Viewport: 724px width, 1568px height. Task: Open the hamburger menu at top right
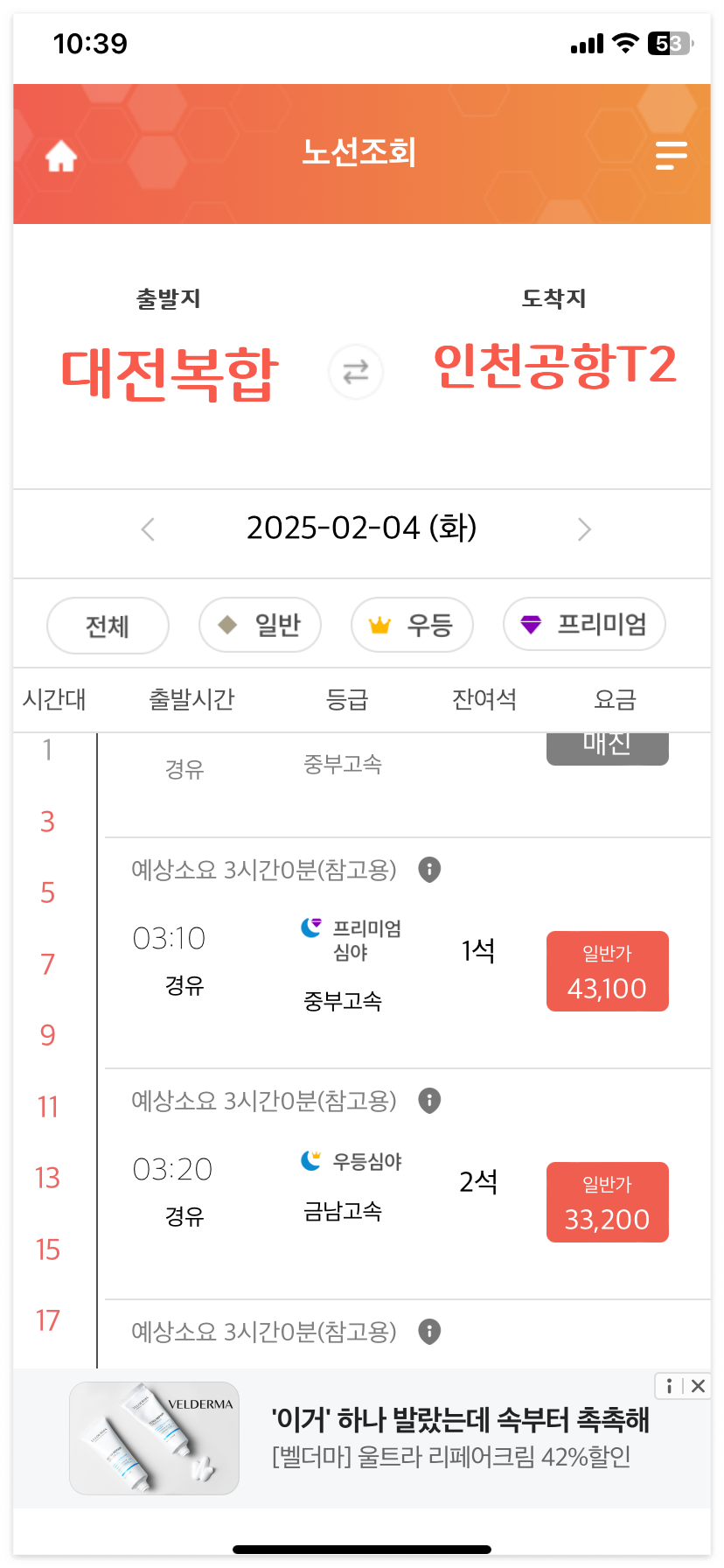pos(670,154)
